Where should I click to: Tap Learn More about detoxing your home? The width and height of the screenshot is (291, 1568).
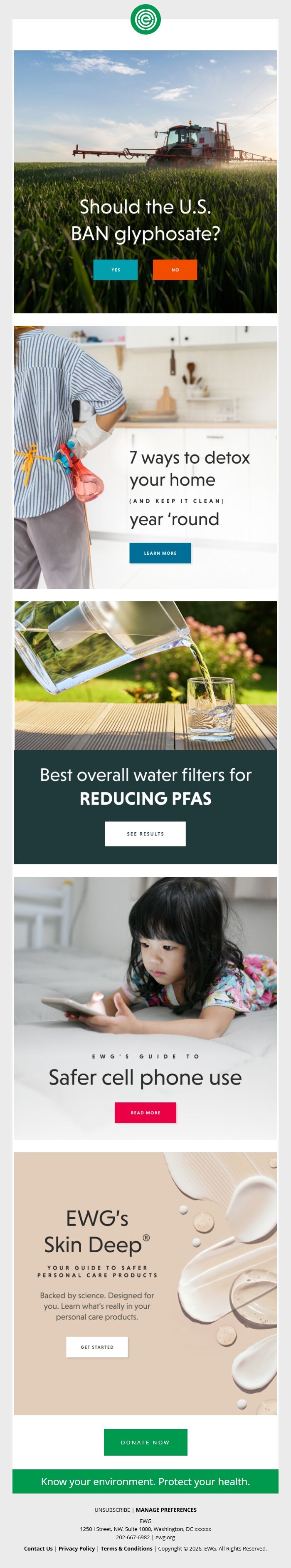[160, 553]
